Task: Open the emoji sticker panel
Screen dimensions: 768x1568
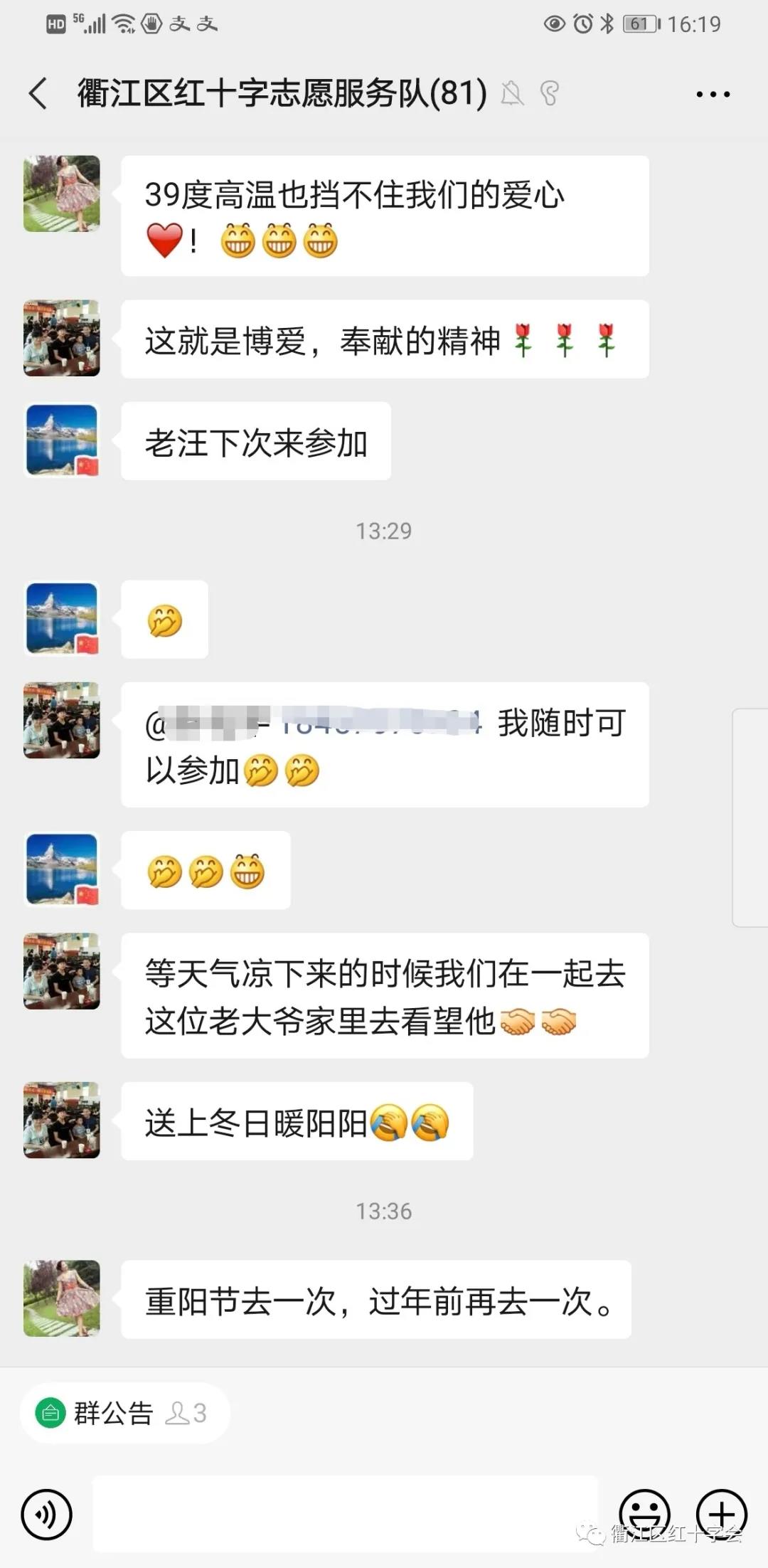Action: click(x=645, y=1513)
